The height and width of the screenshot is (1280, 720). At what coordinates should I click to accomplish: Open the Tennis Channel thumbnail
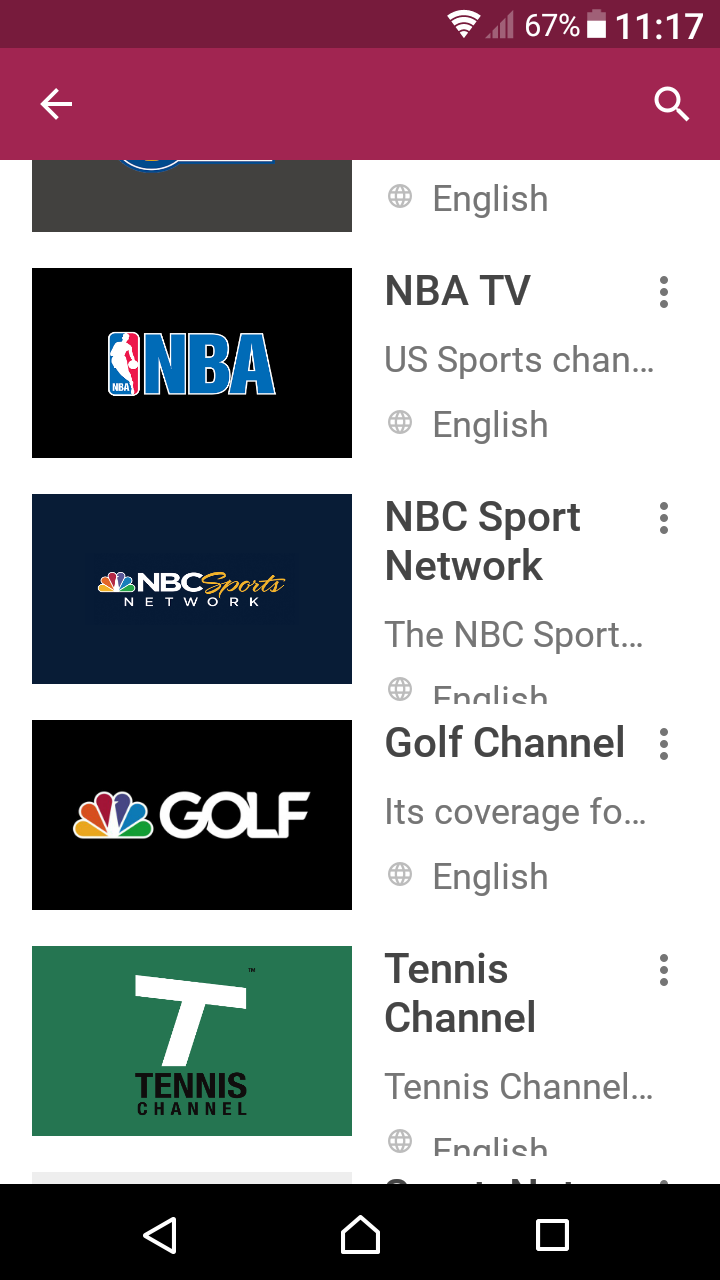pyautogui.click(x=192, y=1041)
